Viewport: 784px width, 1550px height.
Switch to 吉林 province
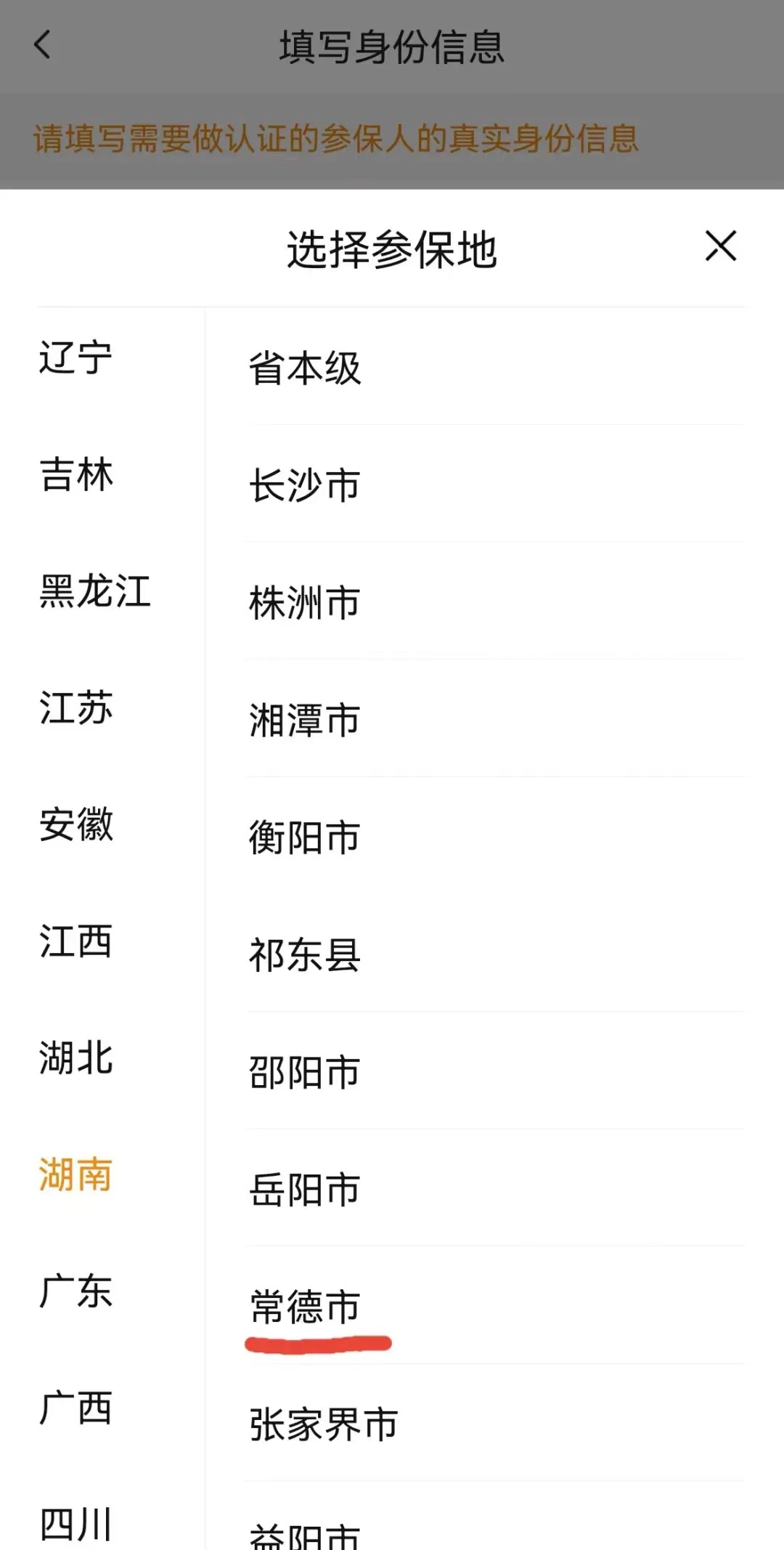pyautogui.click(x=76, y=474)
